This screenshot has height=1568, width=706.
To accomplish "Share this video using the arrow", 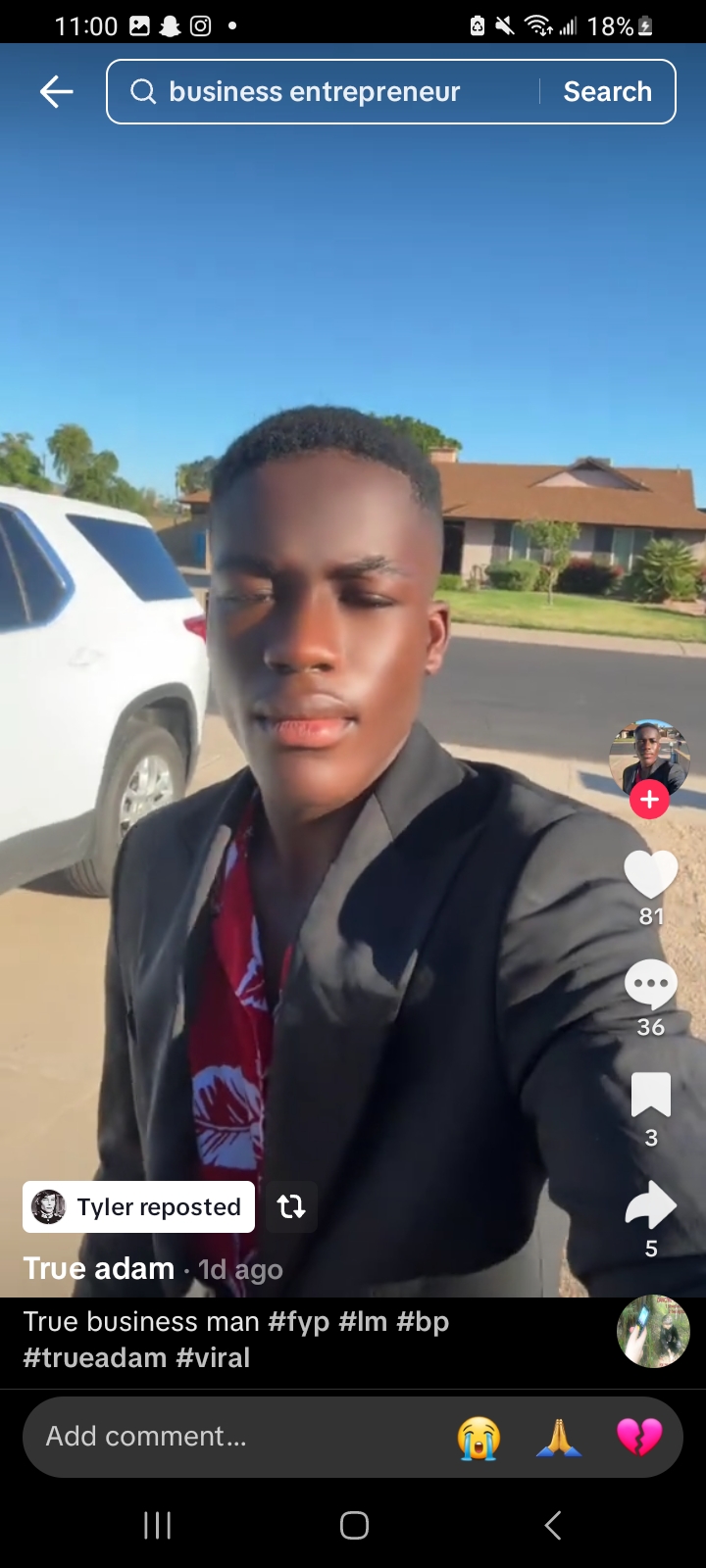I will (650, 1206).
